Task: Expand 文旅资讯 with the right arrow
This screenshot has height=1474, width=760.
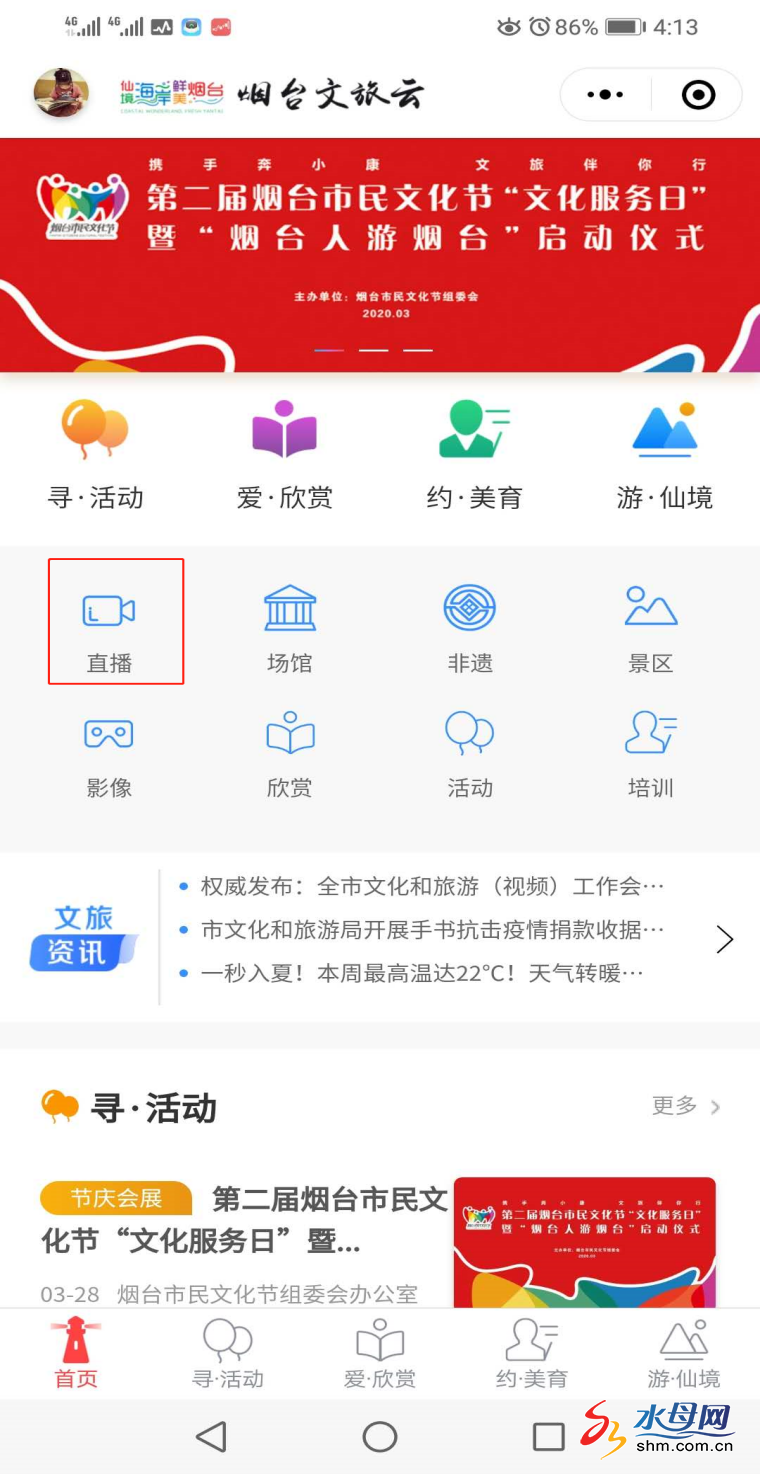Action: [x=725, y=939]
